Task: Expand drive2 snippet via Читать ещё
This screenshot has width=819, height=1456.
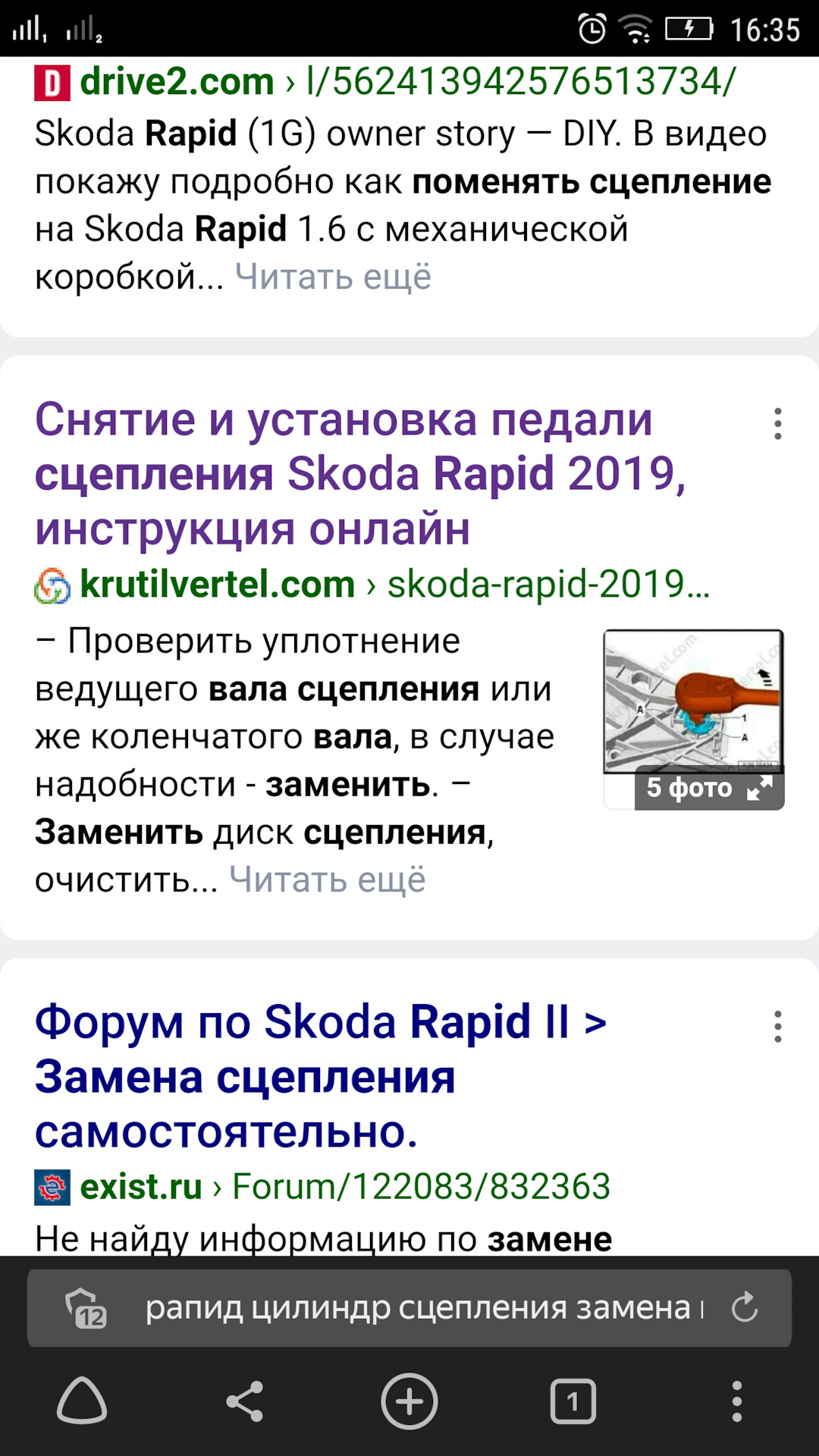Action: pyautogui.click(x=333, y=277)
